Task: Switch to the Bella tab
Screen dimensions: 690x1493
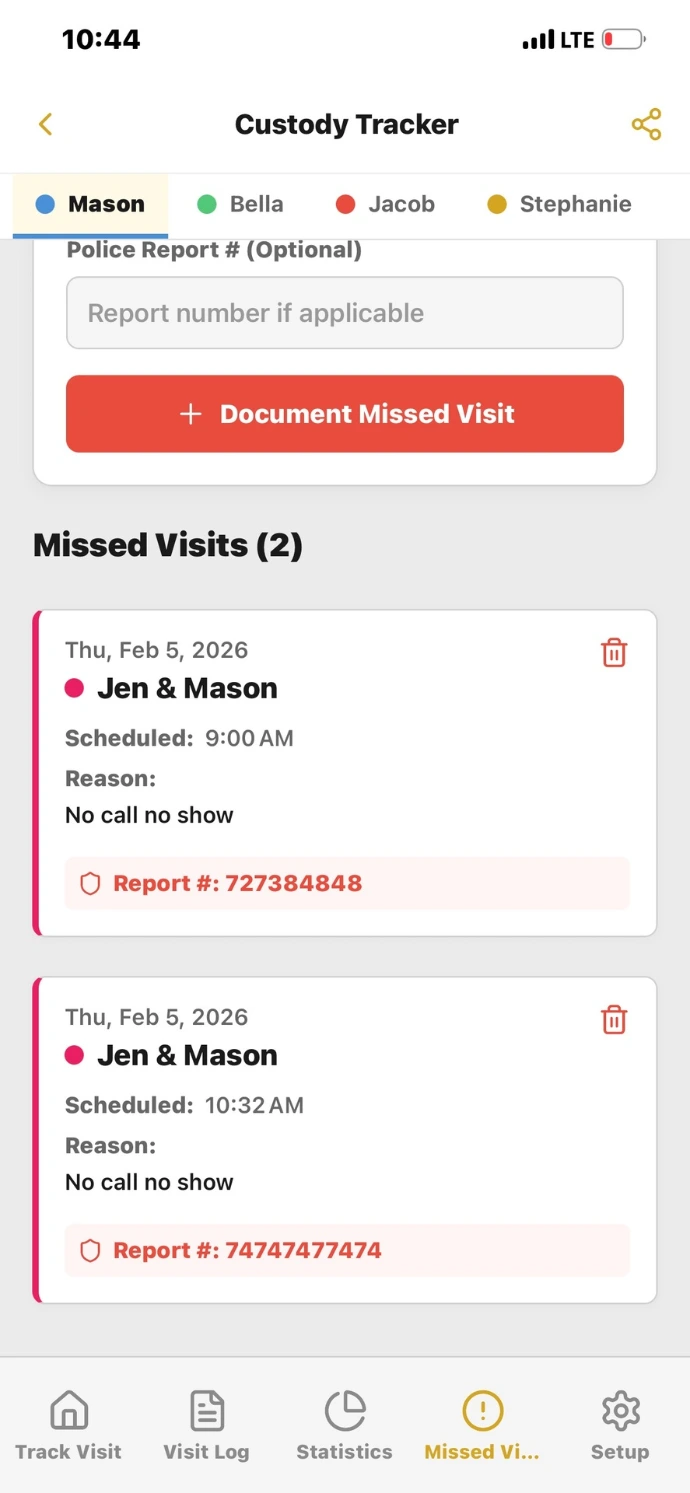Action: 240,204
